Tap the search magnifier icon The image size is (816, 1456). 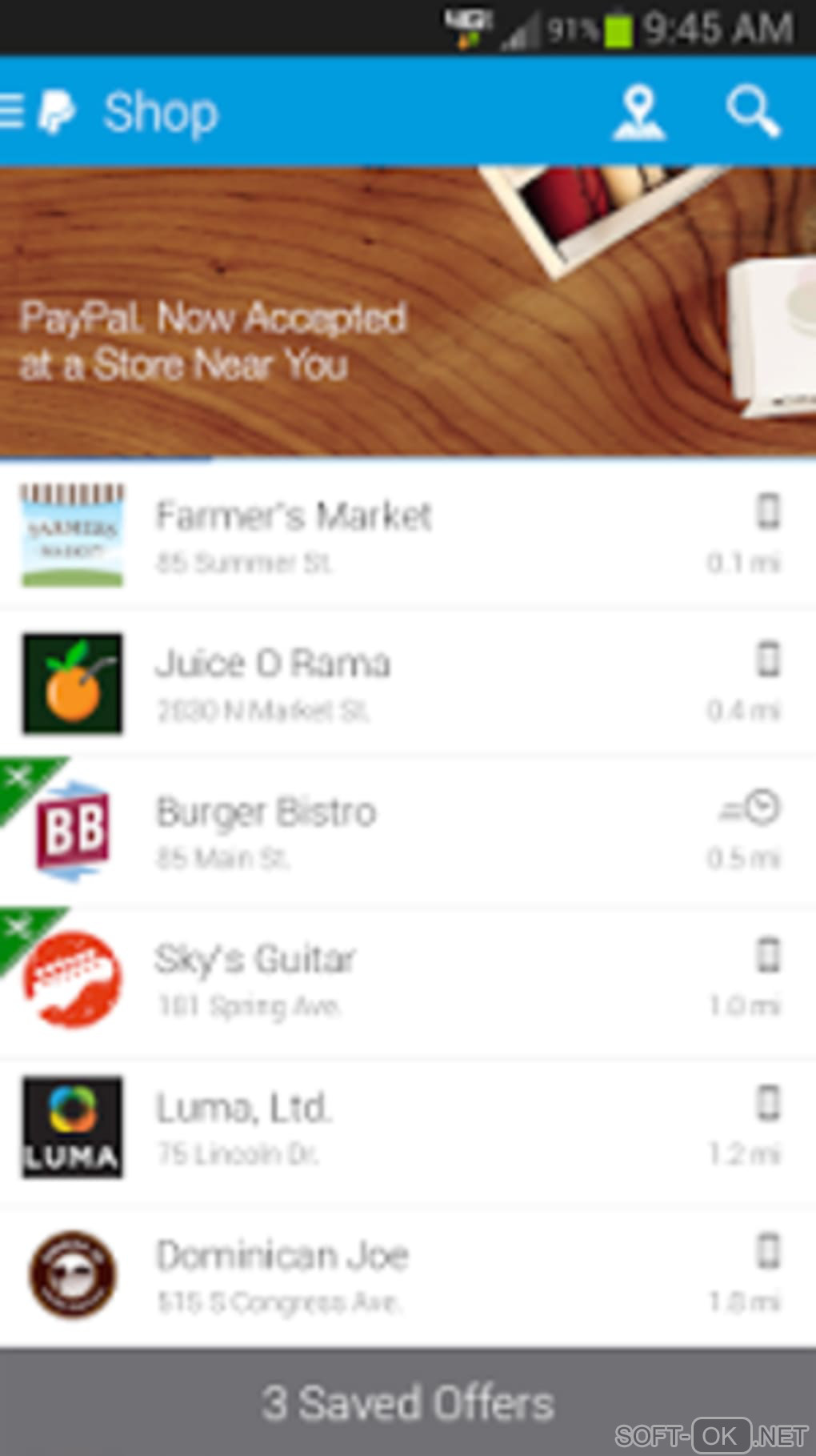pyautogui.click(x=751, y=112)
